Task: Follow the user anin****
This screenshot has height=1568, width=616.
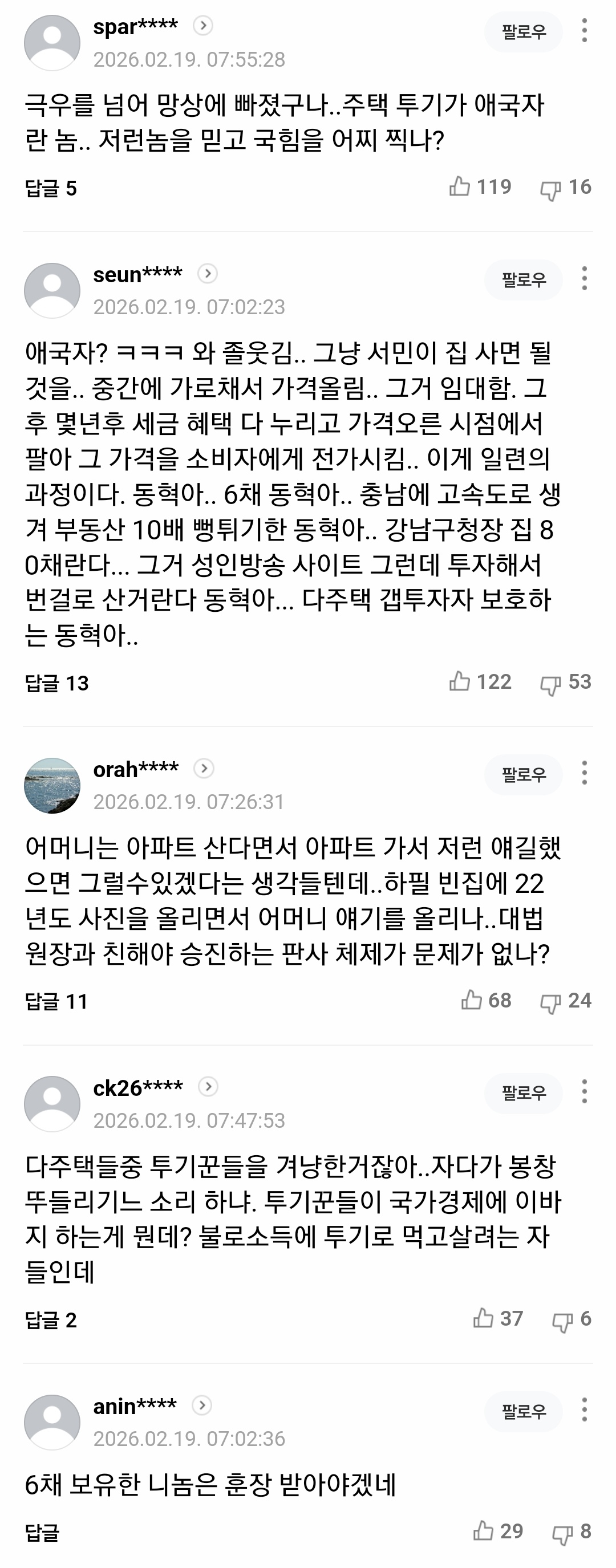Action: (x=523, y=1411)
